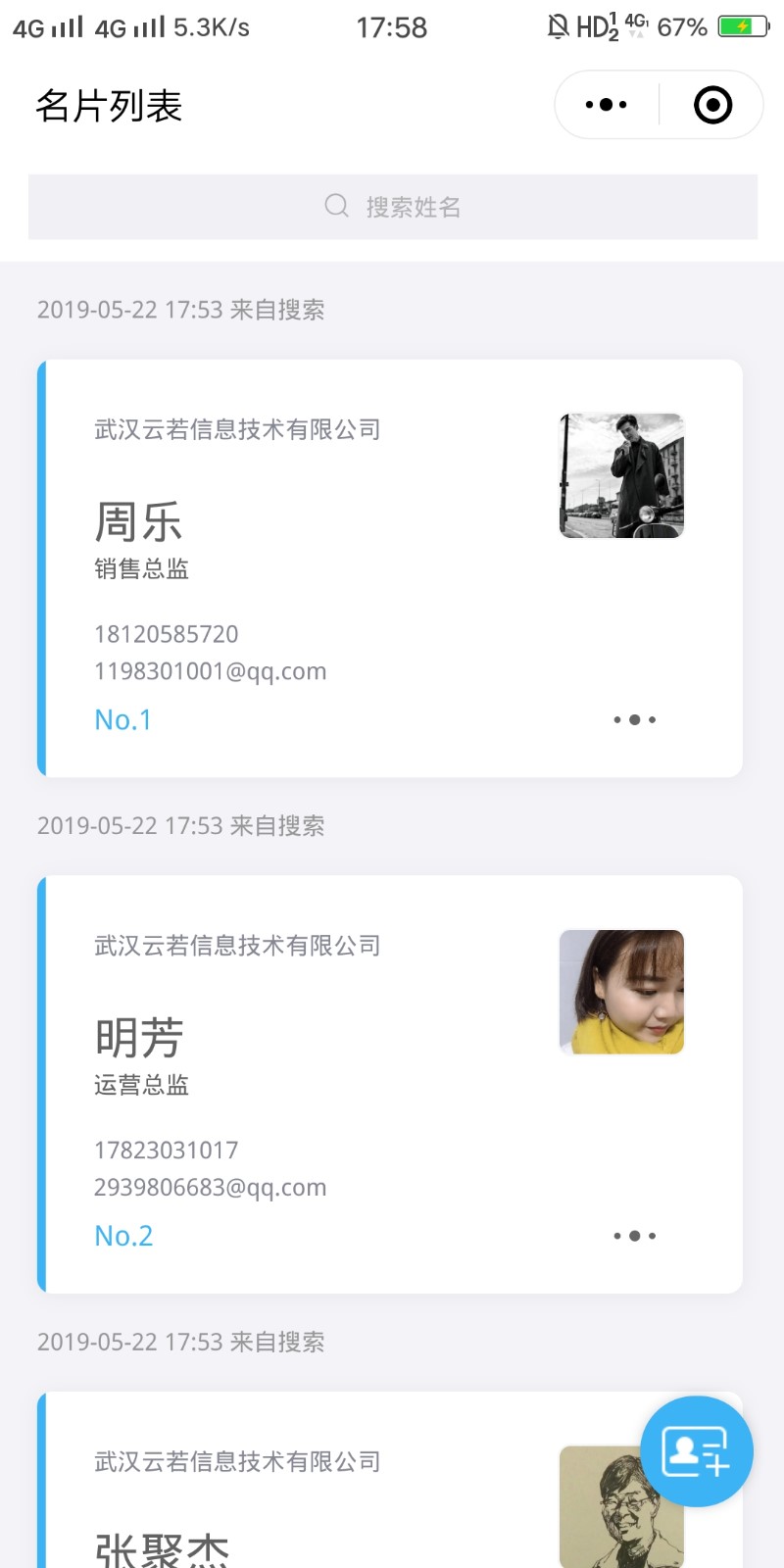Image resolution: width=784 pixels, height=1568 pixels.
Task: Open the mini program more-options menu
Action: (606, 105)
